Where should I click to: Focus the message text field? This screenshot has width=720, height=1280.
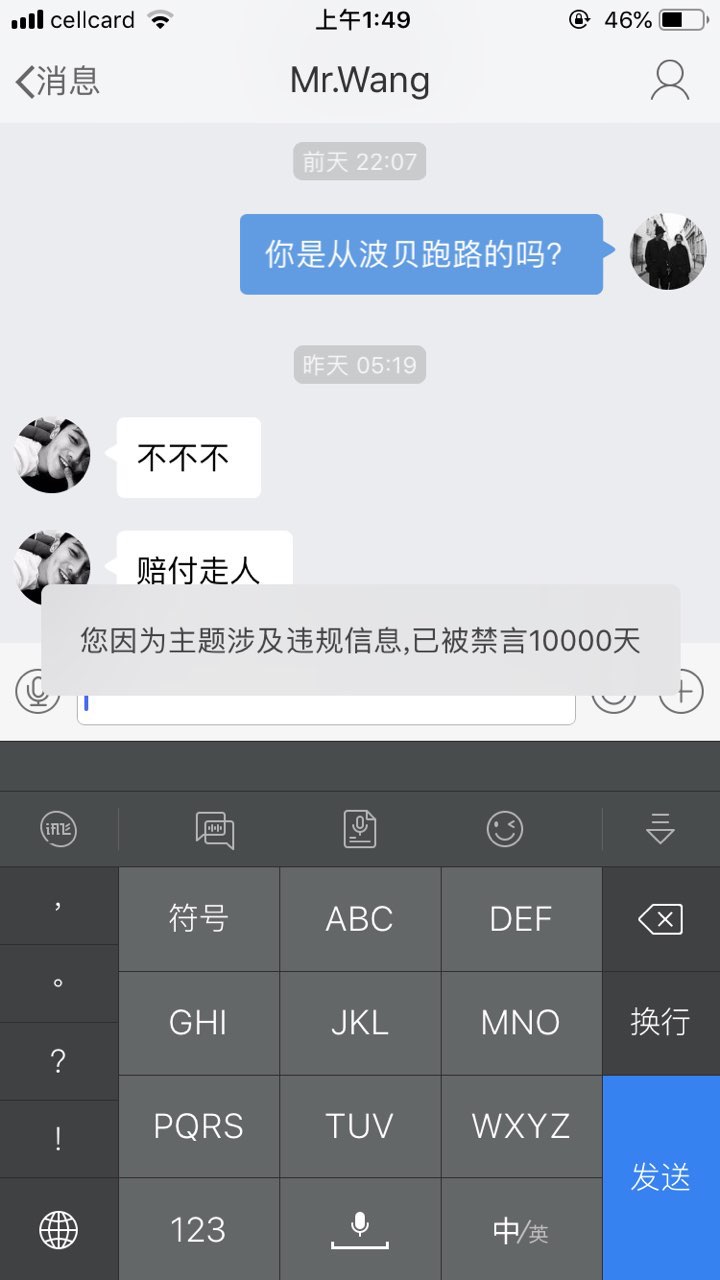coord(325,706)
